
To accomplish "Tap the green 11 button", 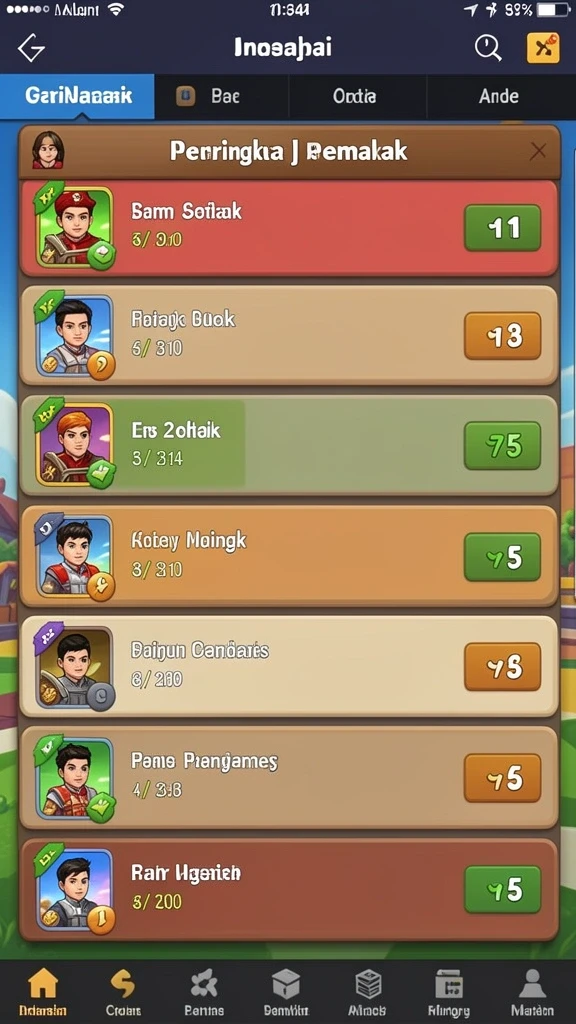I will [x=502, y=228].
